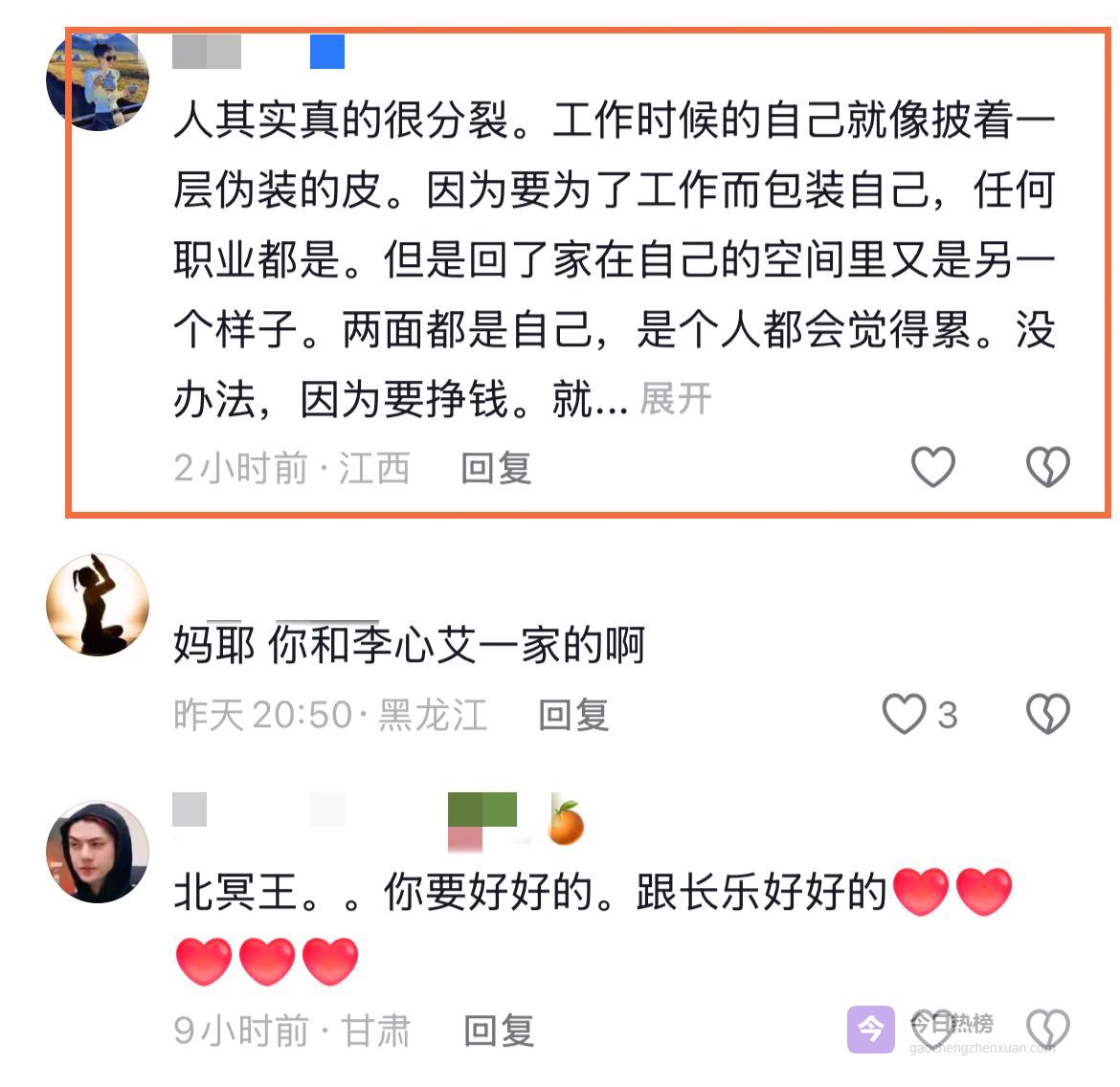
Task: Reply to the 妈耶 comment from 黑龙江
Action: 572,715
